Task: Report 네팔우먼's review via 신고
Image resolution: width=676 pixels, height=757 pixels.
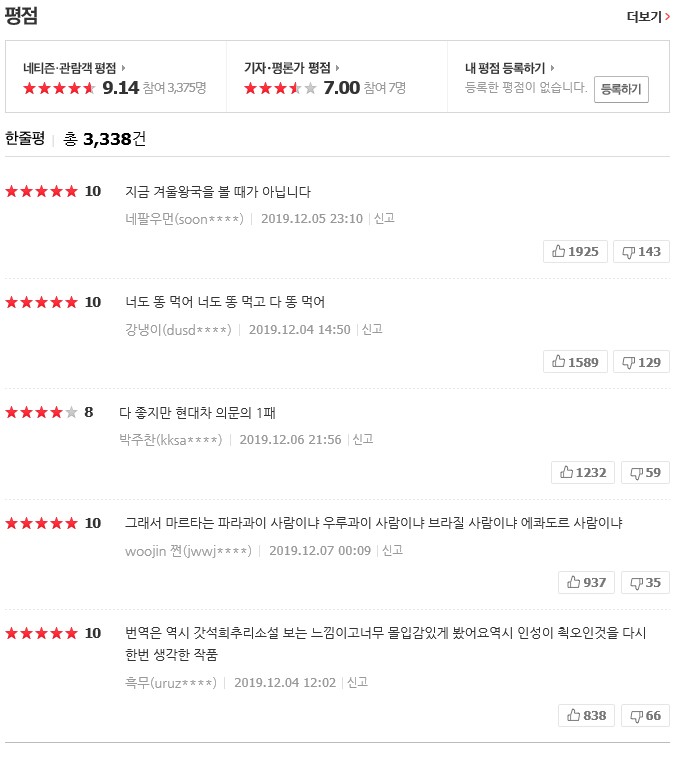Action: click(x=384, y=218)
